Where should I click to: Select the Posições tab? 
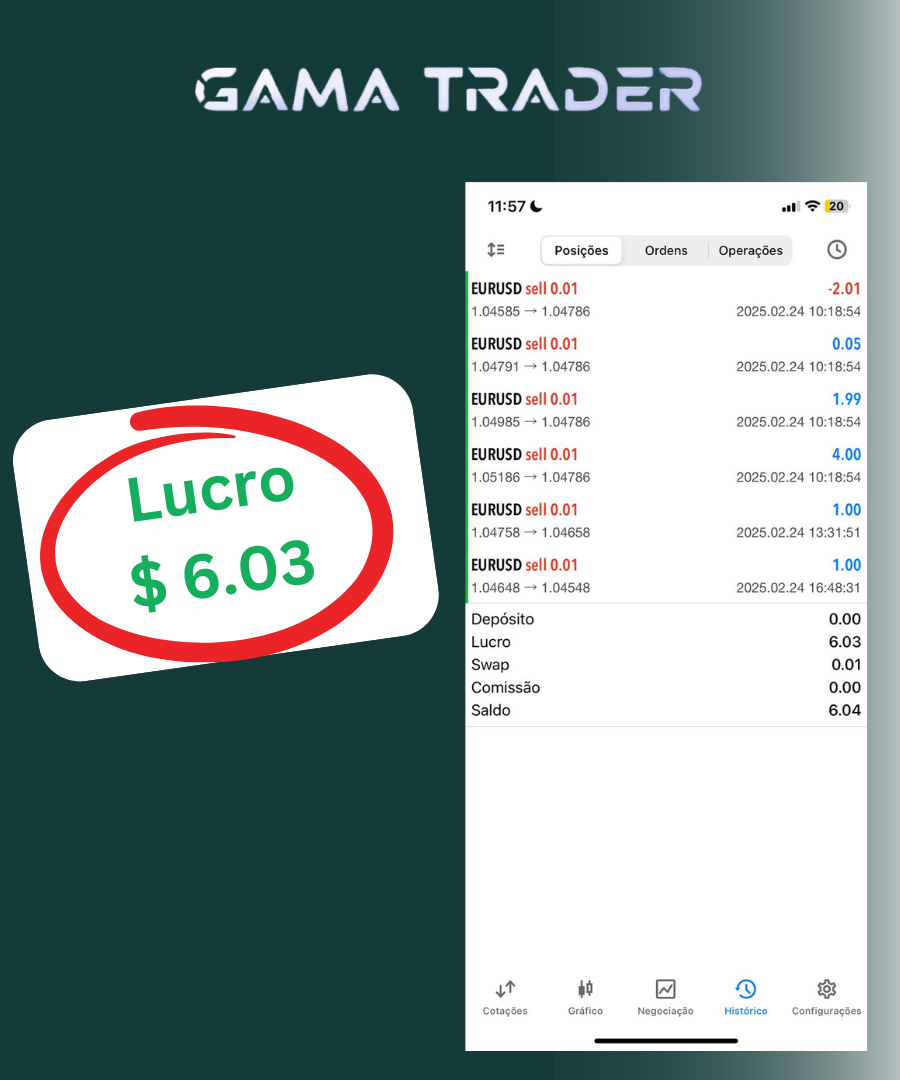(582, 251)
